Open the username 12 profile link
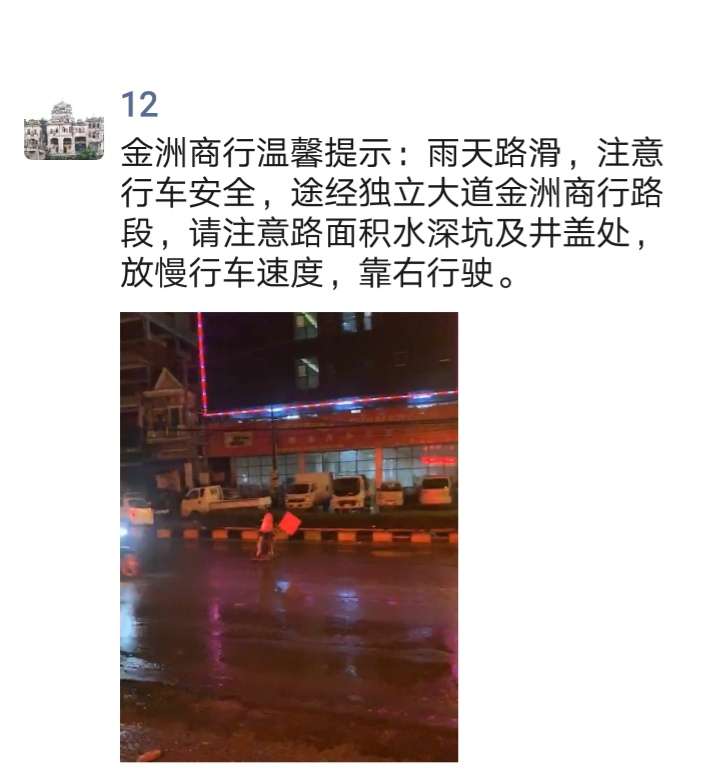707x774 pixels. coord(139,104)
